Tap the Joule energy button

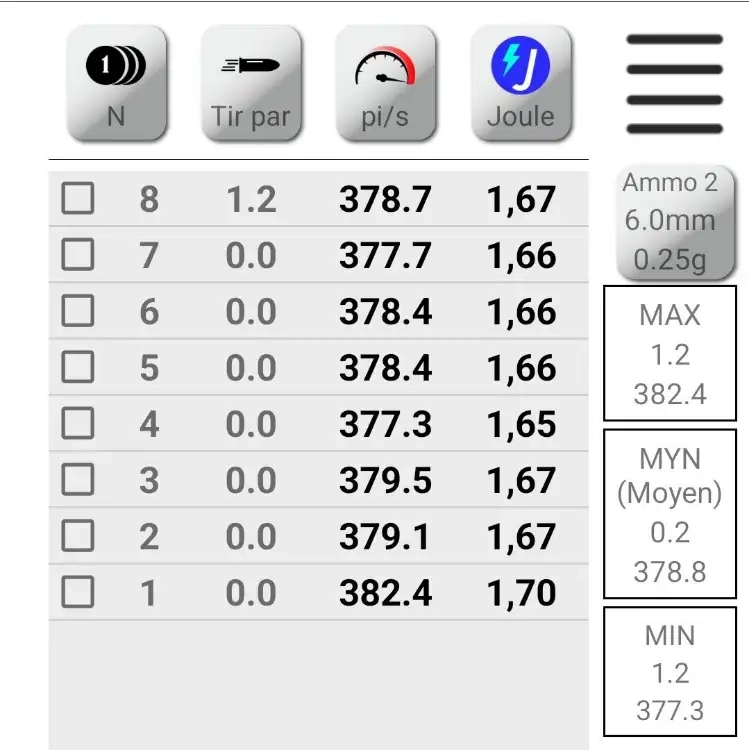point(520,83)
